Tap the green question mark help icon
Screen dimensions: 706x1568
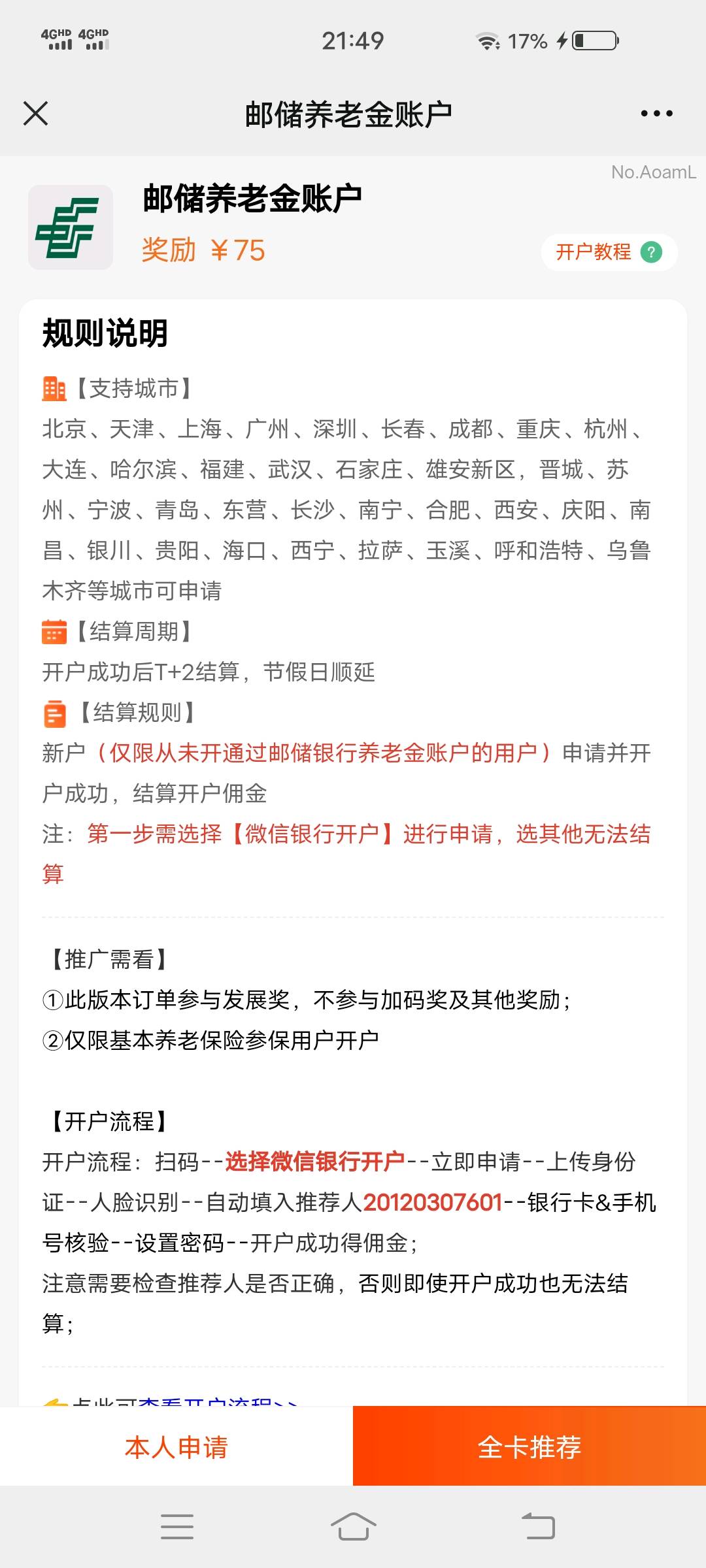click(650, 253)
